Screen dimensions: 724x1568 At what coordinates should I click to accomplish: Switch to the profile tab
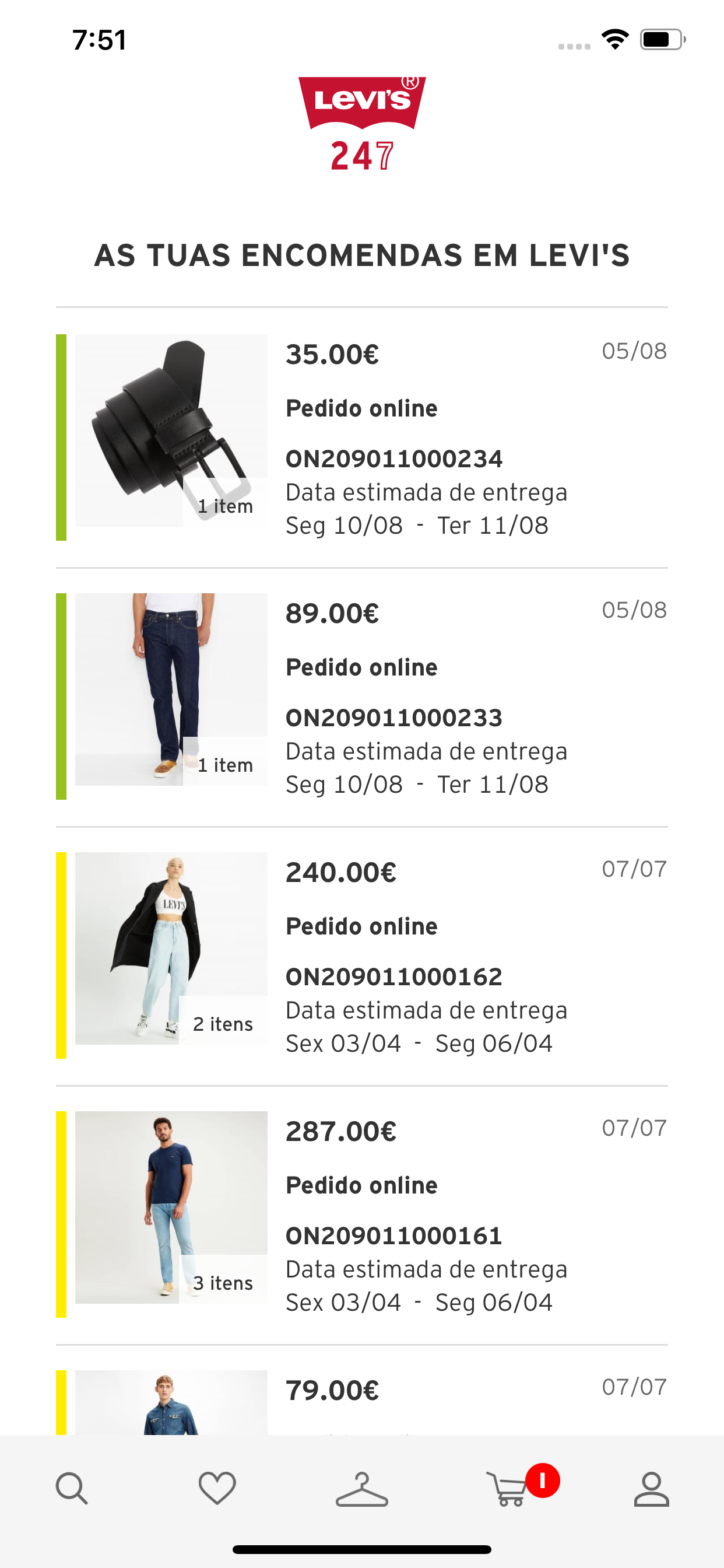pyautogui.click(x=652, y=1489)
